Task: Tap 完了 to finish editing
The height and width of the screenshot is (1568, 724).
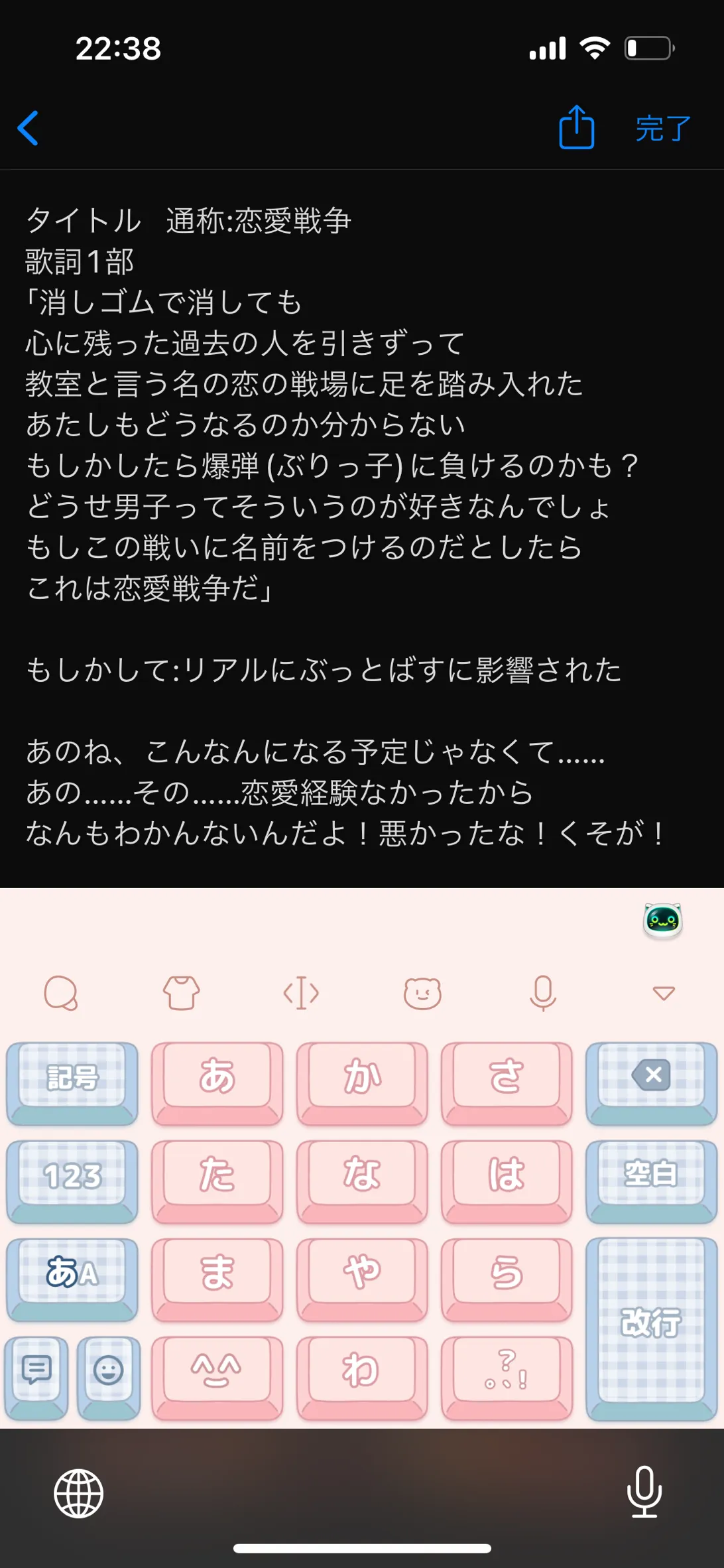Action: click(663, 128)
